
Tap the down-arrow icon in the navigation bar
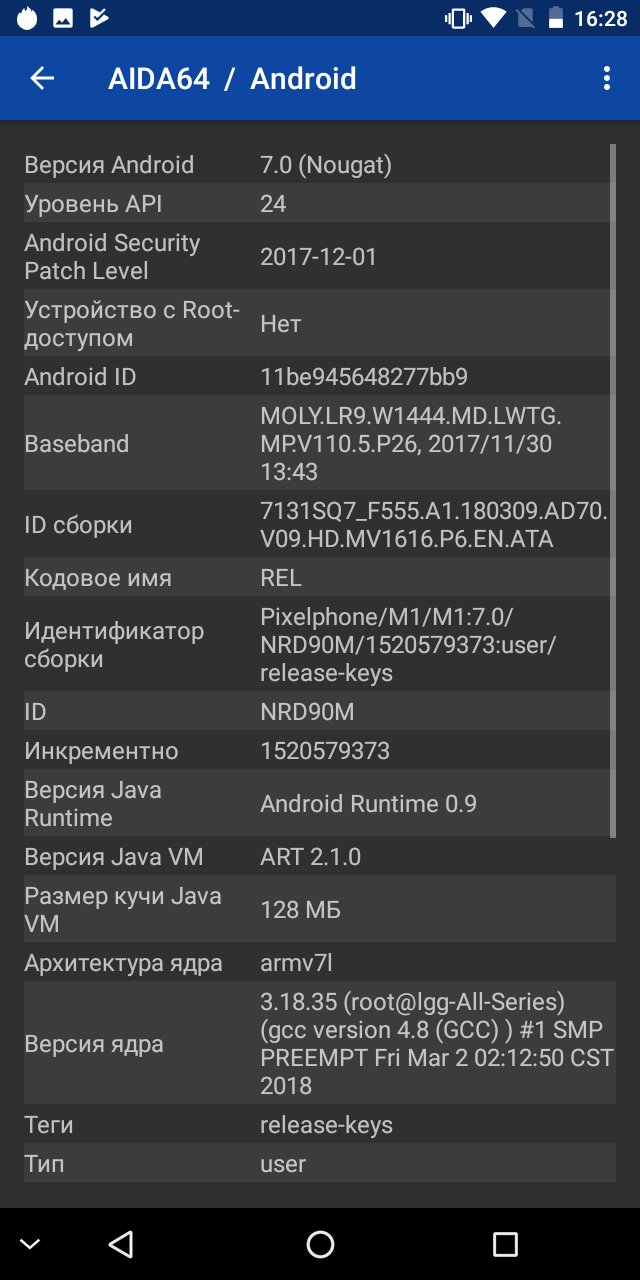(30, 1244)
